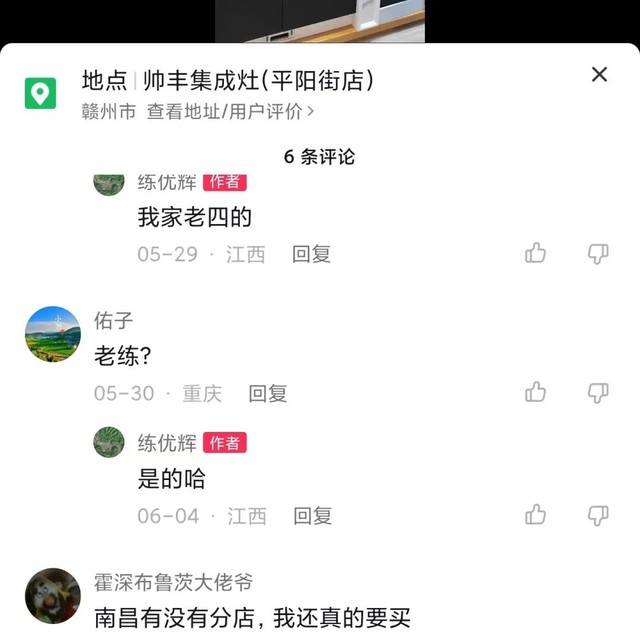640x640 pixels.
Task: Open 练优辉's profile above 是的哈
Action: coord(110,442)
